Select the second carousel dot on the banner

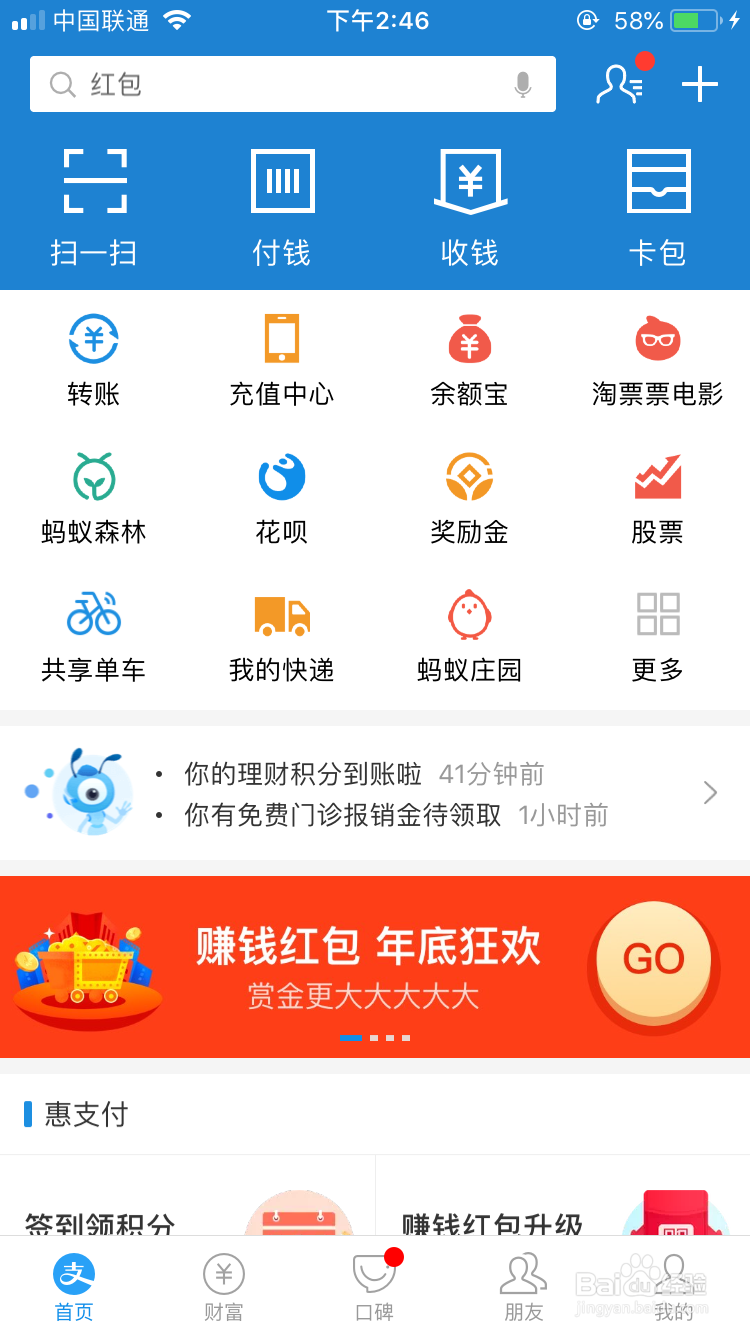[x=374, y=1038]
